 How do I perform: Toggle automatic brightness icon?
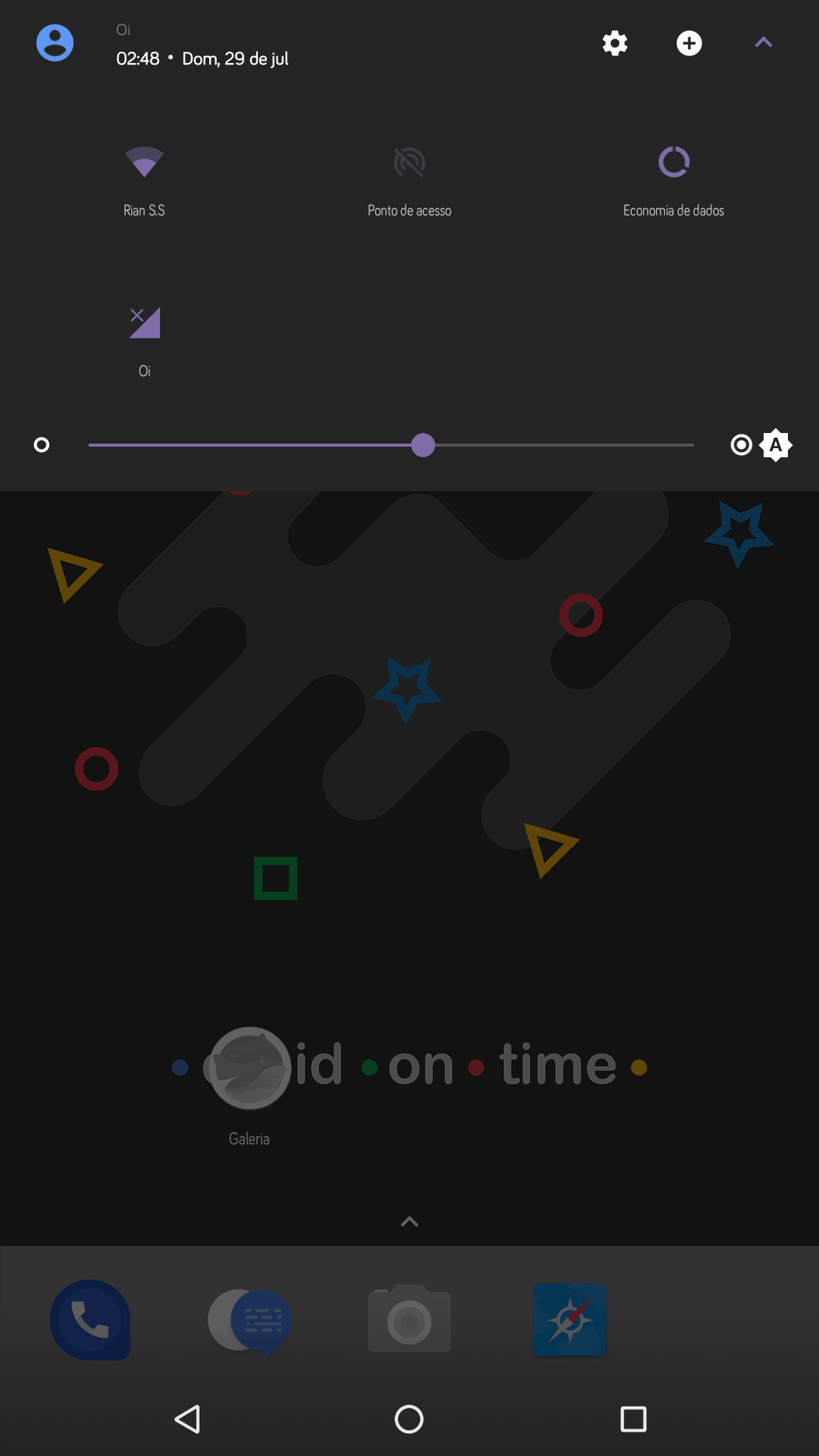(776, 445)
